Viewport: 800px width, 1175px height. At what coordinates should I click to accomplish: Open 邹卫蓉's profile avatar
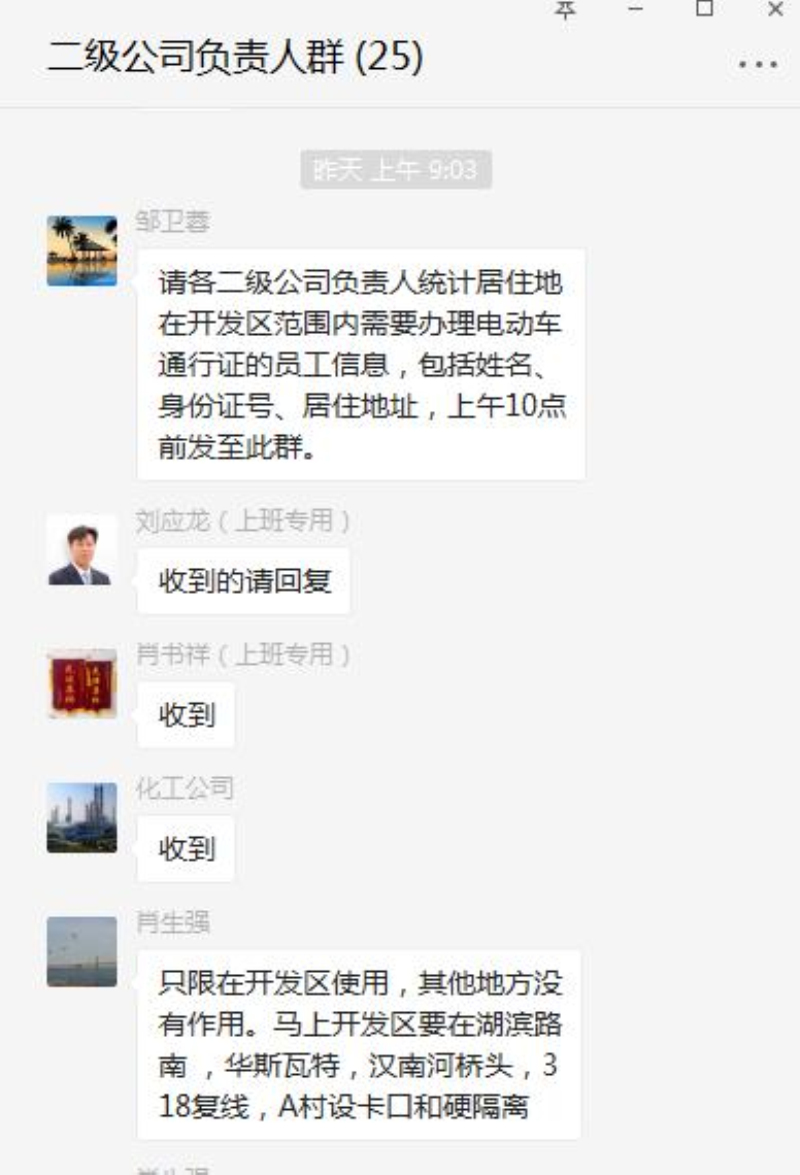82,251
